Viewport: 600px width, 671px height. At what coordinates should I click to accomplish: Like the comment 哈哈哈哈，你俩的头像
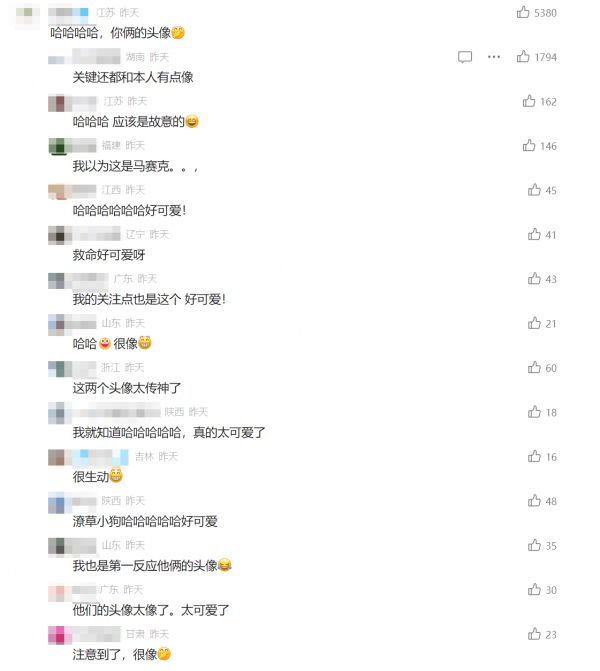click(523, 13)
